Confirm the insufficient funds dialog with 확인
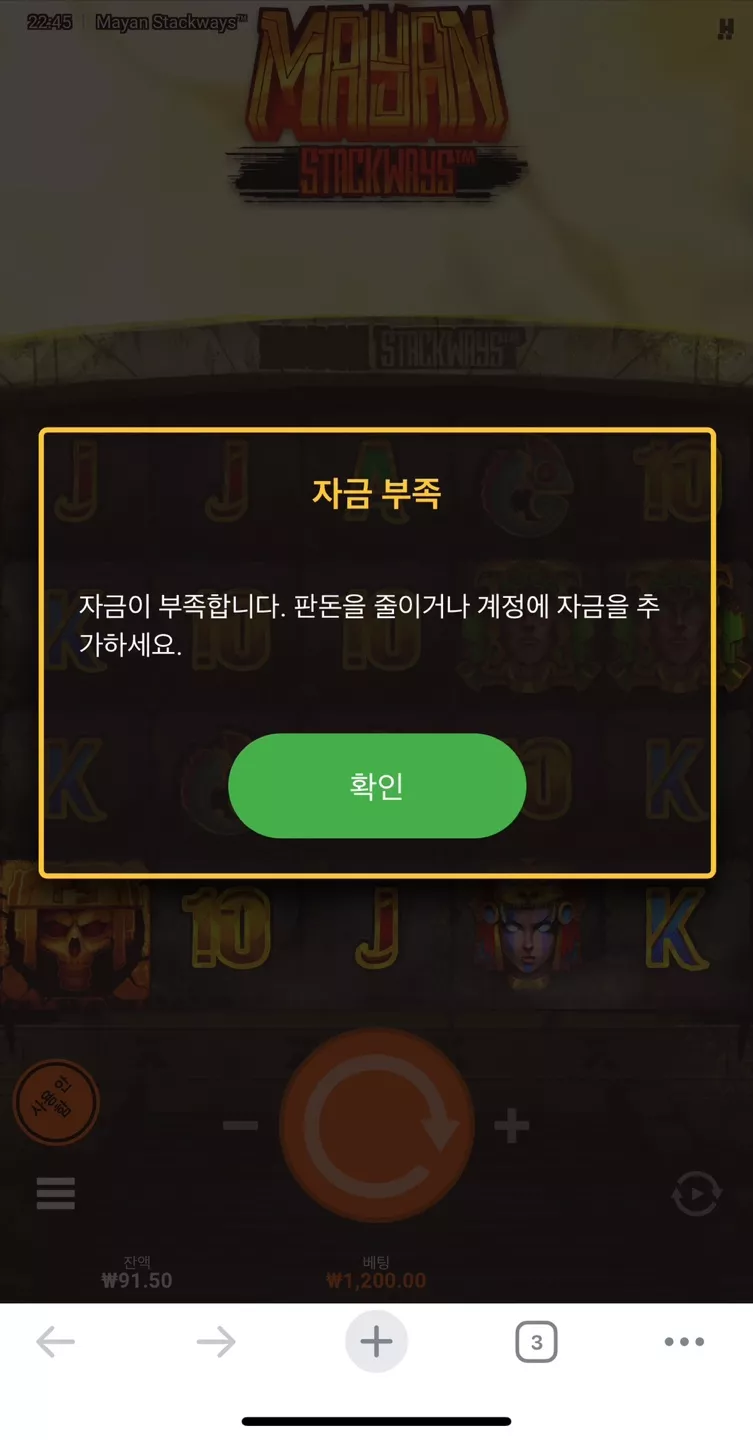The width and height of the screenshot is (753, 1440). point(377,786)
